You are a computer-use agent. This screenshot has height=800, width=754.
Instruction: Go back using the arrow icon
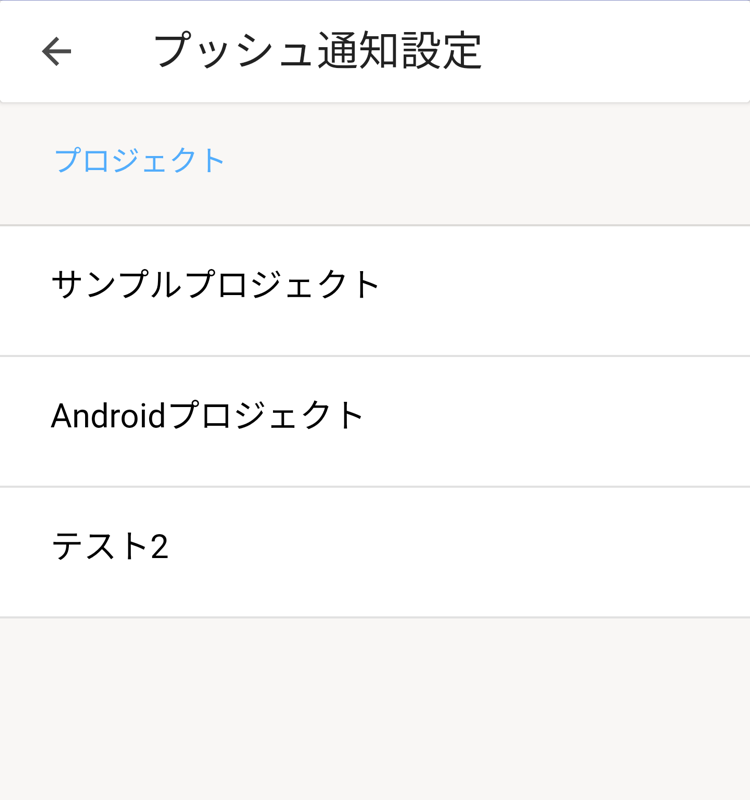(57, 51)
